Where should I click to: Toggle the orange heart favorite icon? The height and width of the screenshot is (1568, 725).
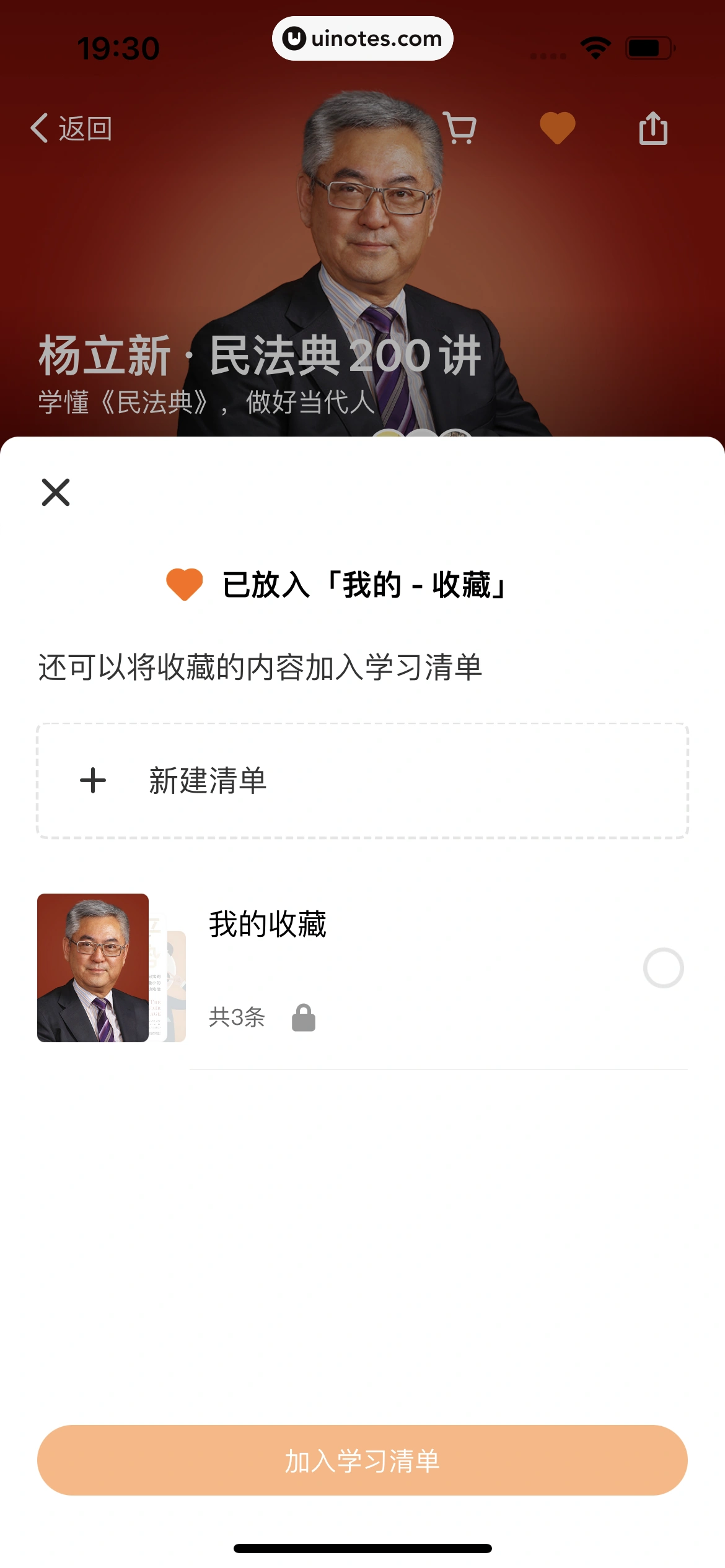pyautogui.click(x=557, y=128)
